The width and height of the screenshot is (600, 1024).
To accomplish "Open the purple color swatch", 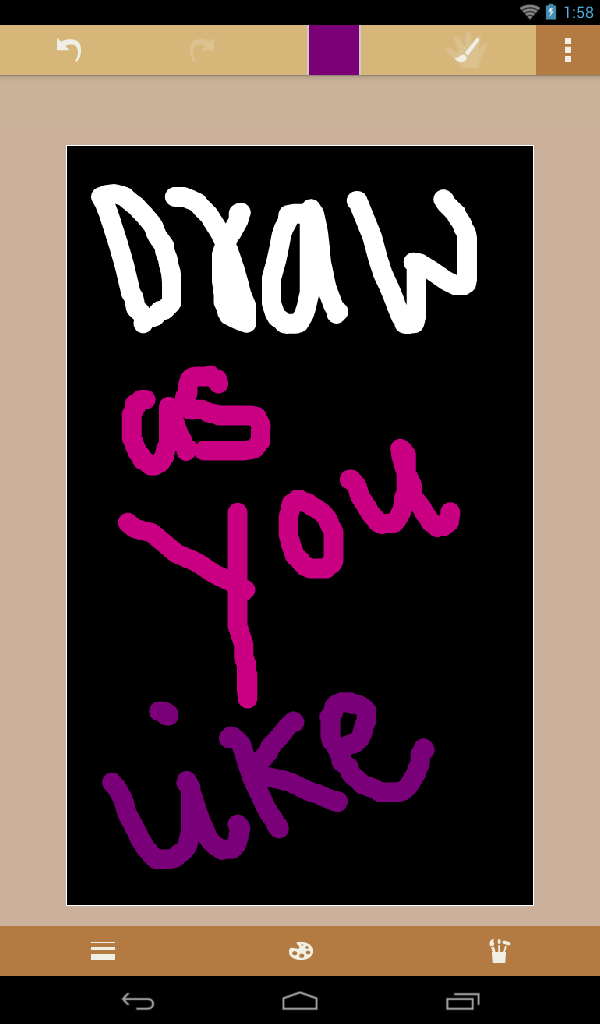I will [x=334, y=50].
